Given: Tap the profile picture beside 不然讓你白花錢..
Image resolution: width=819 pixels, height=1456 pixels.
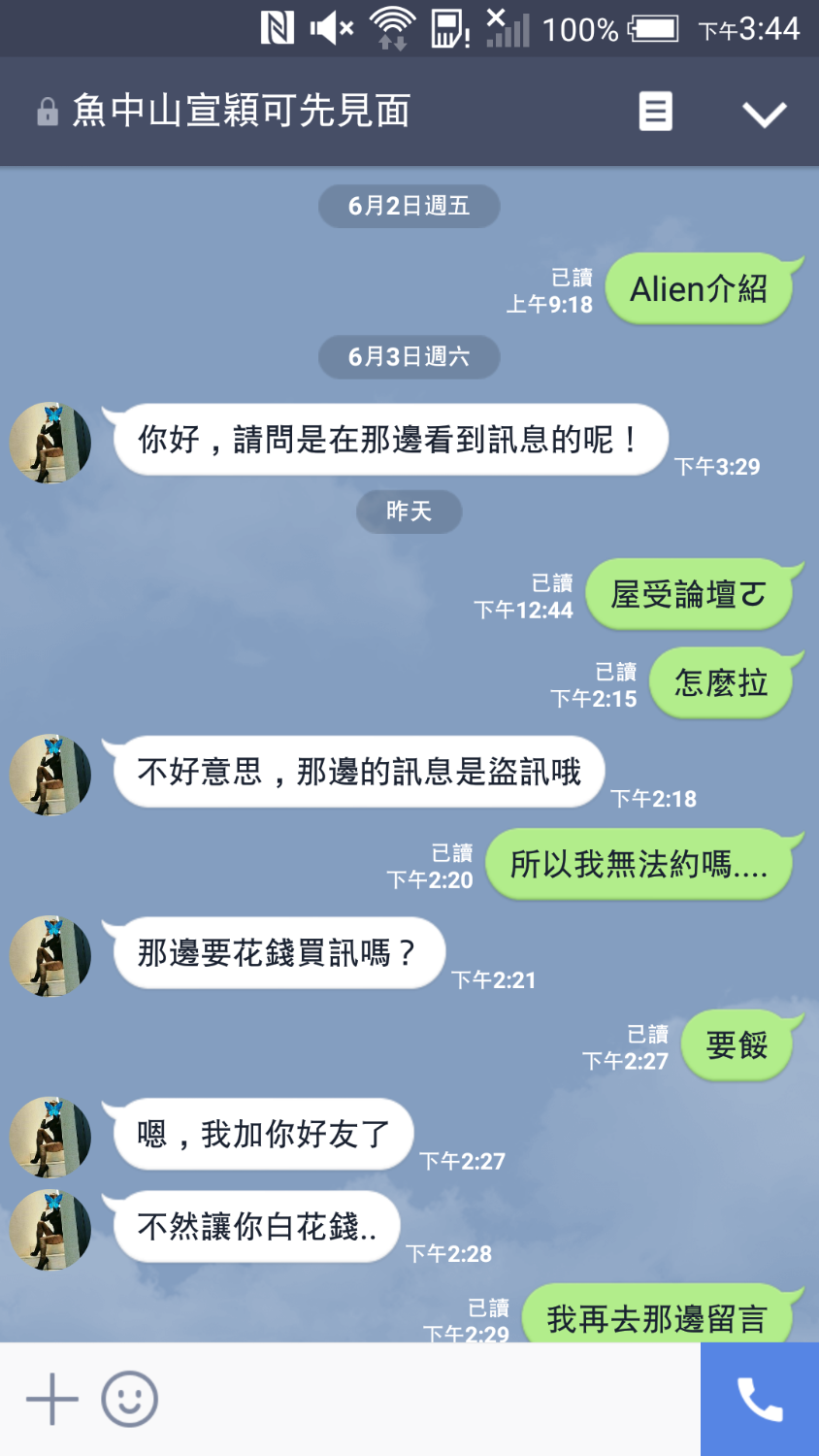Looking at the screenshot, I should pos(50,1230).
